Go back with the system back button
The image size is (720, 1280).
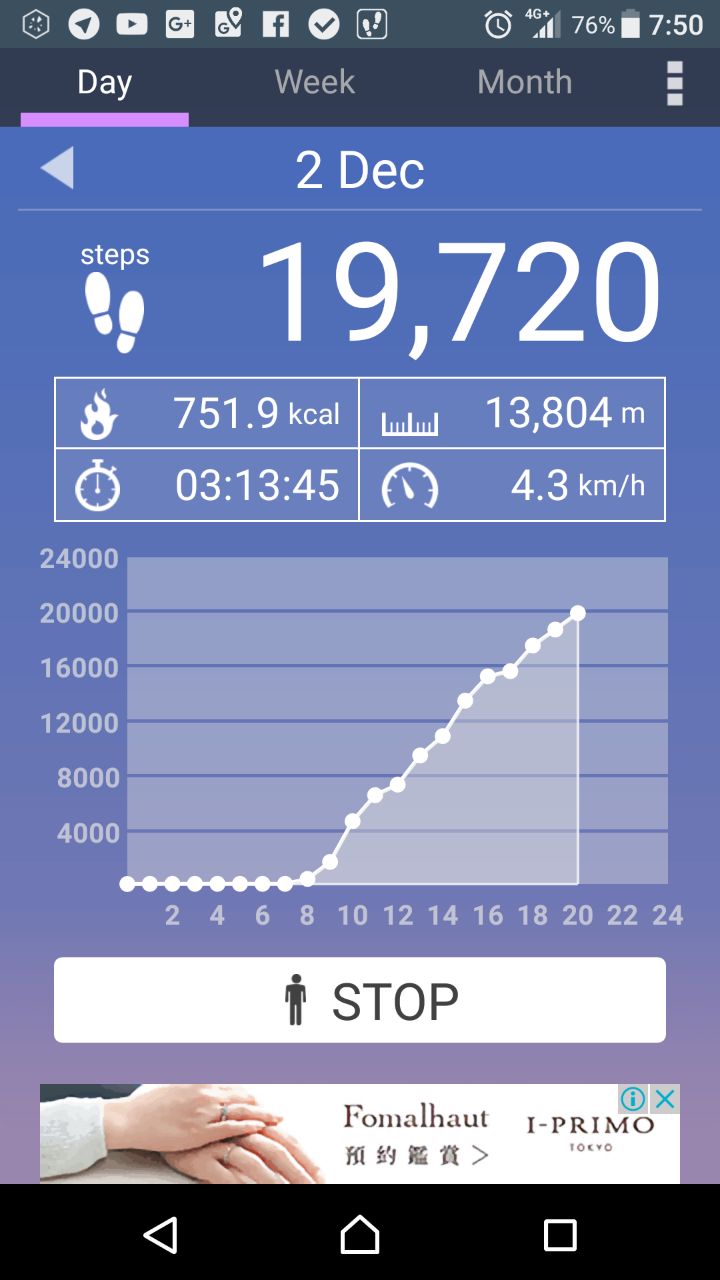[161, 1235]
